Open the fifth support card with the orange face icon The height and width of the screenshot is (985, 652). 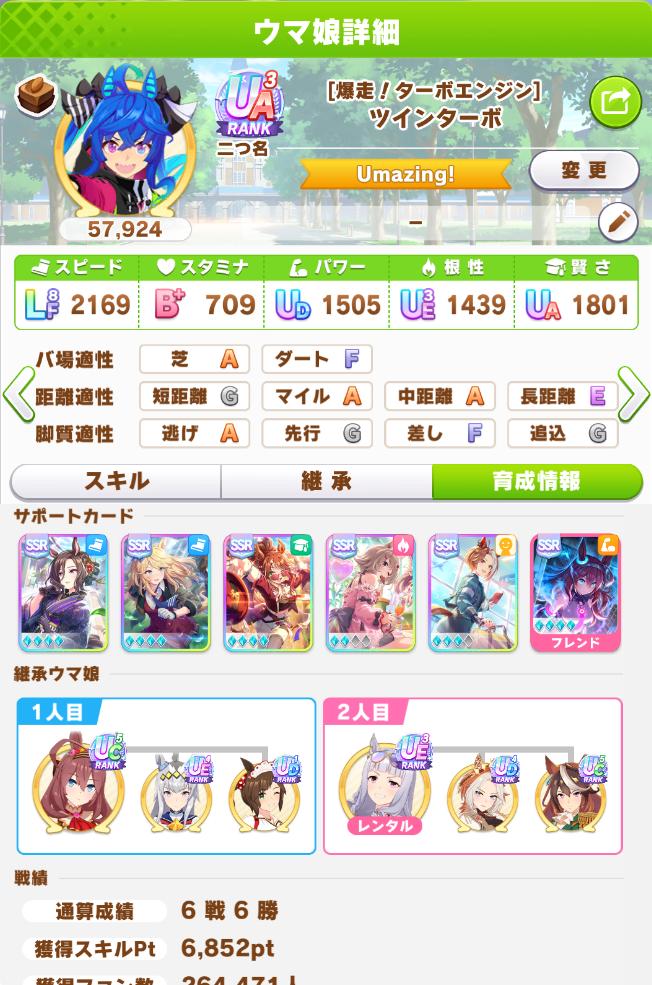click(x=472, y=592)
